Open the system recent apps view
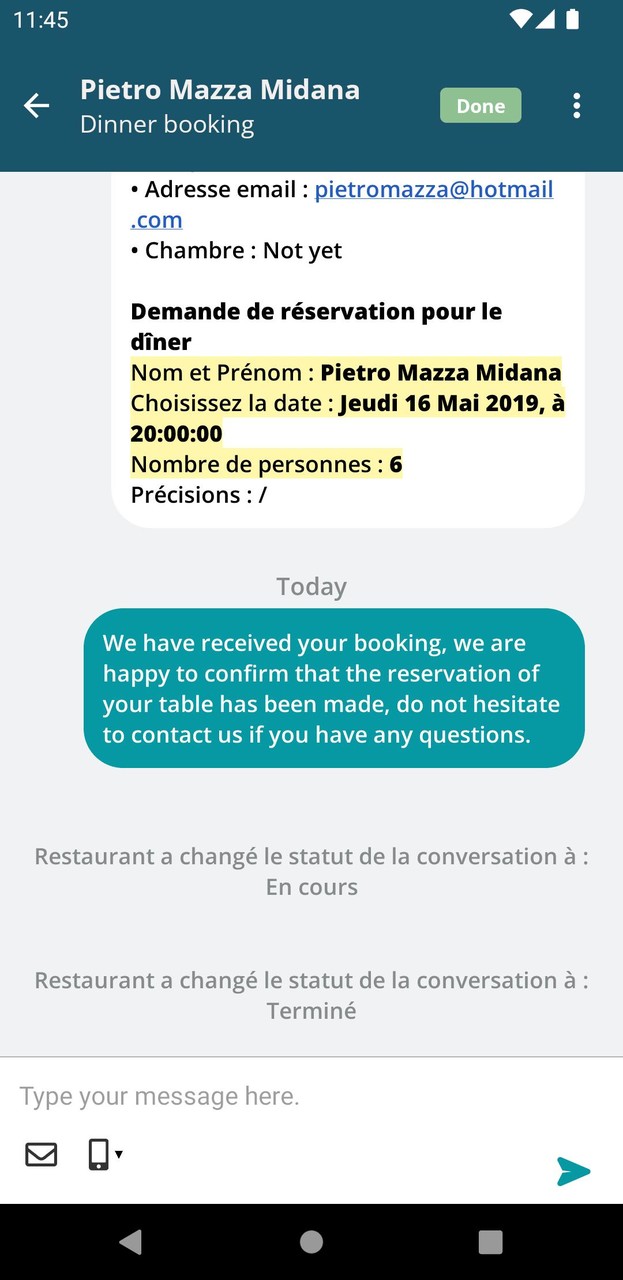Image resolution: width=623 pixels, height=1280 pixels. click(490, 1242)
